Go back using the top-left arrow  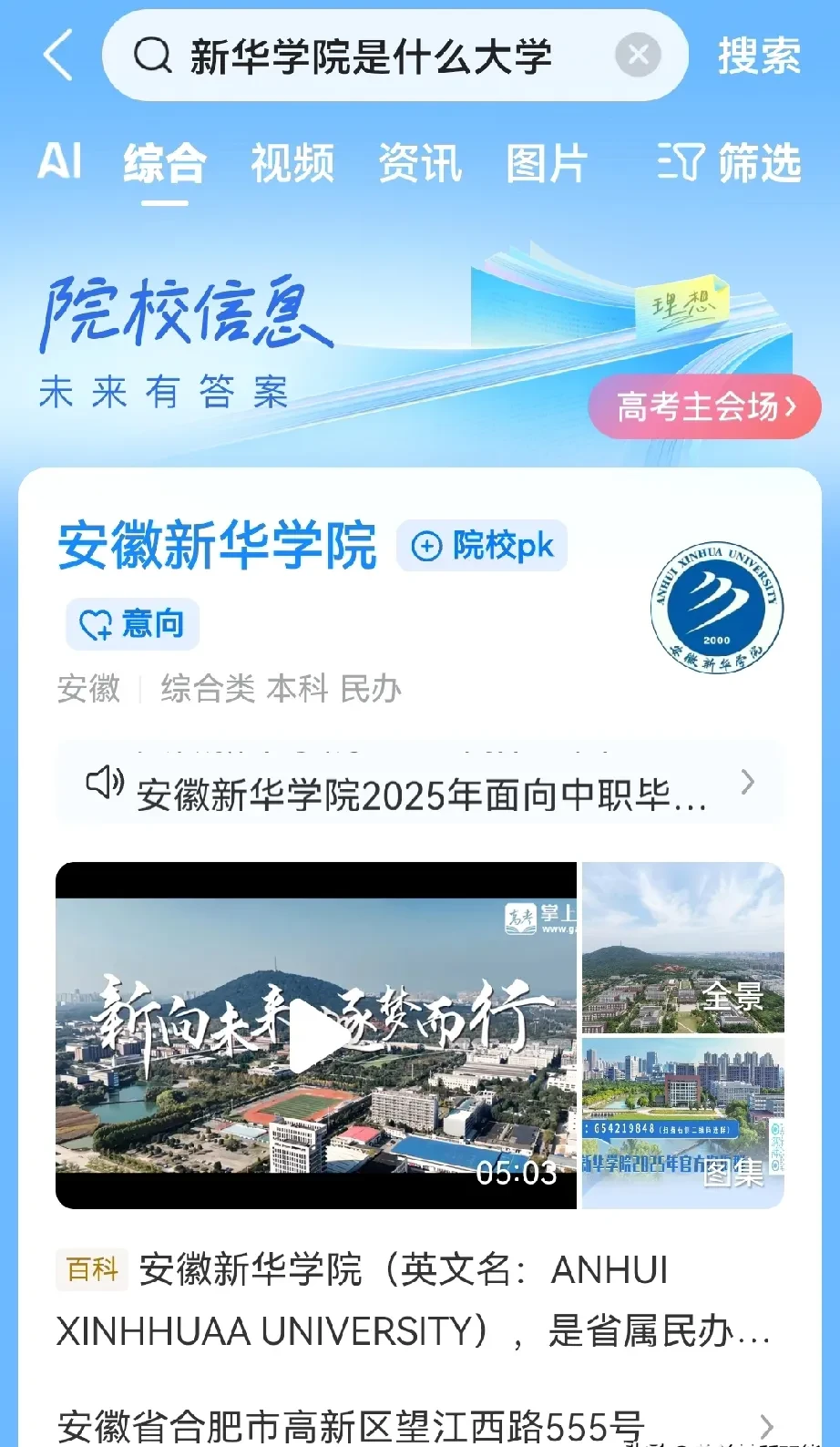click(x=57, y=56)
